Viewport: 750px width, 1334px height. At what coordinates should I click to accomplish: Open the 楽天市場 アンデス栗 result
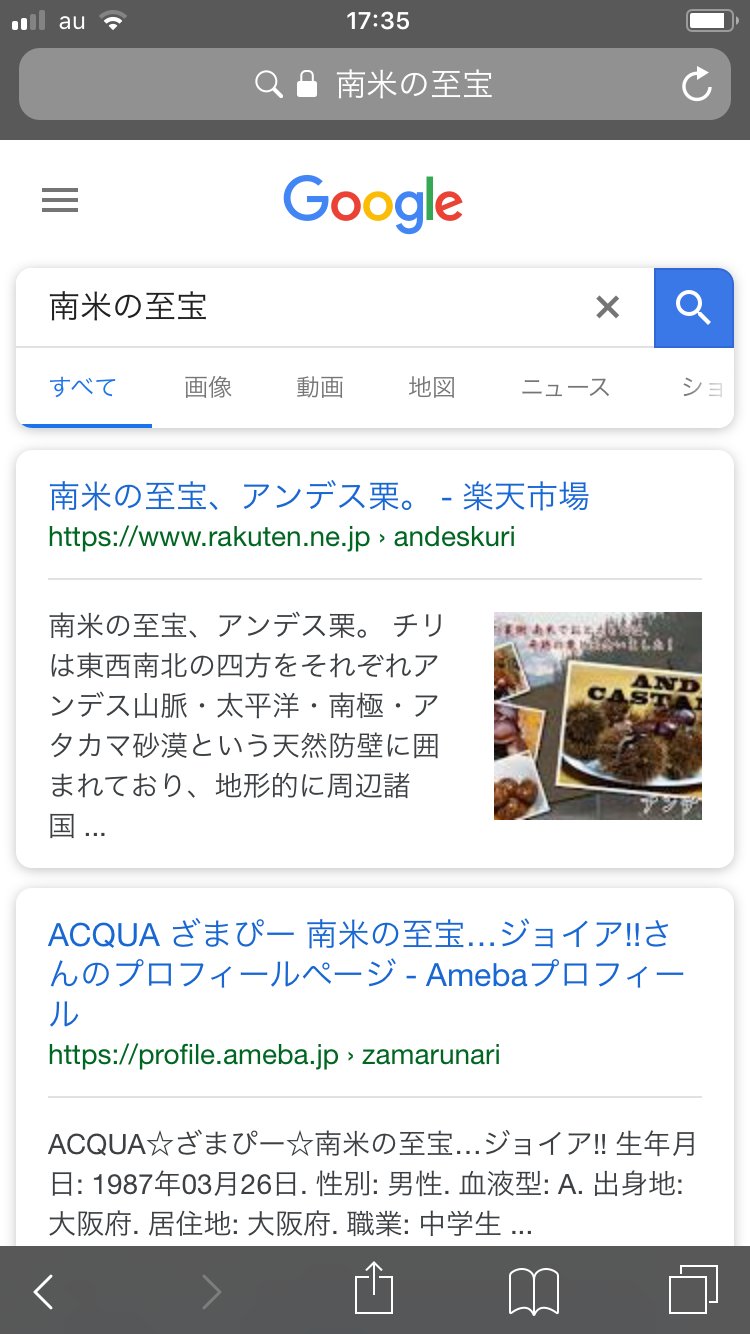[x=318, y=496]
